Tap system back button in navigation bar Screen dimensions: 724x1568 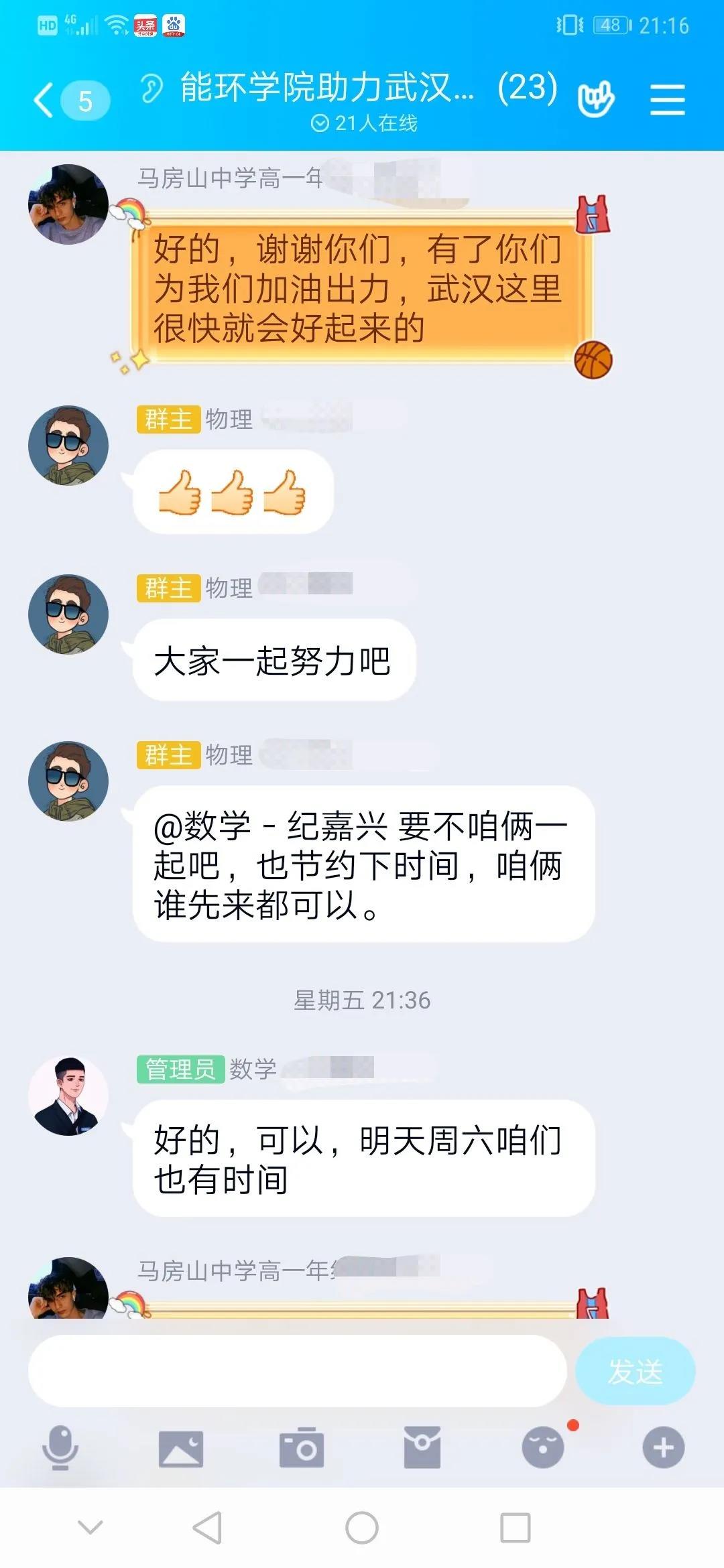[208, 1528]
